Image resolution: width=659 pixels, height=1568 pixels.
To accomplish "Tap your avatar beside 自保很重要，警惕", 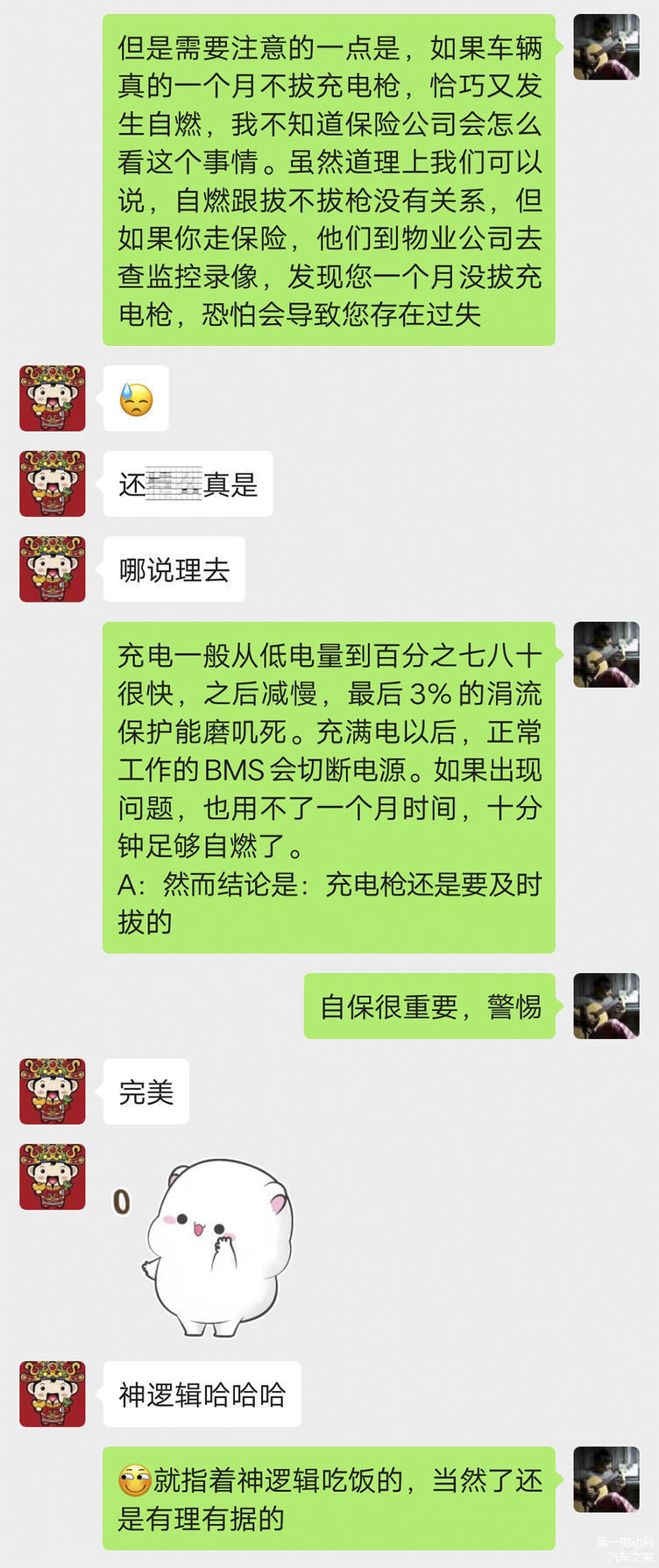I will coord(606,1006).
